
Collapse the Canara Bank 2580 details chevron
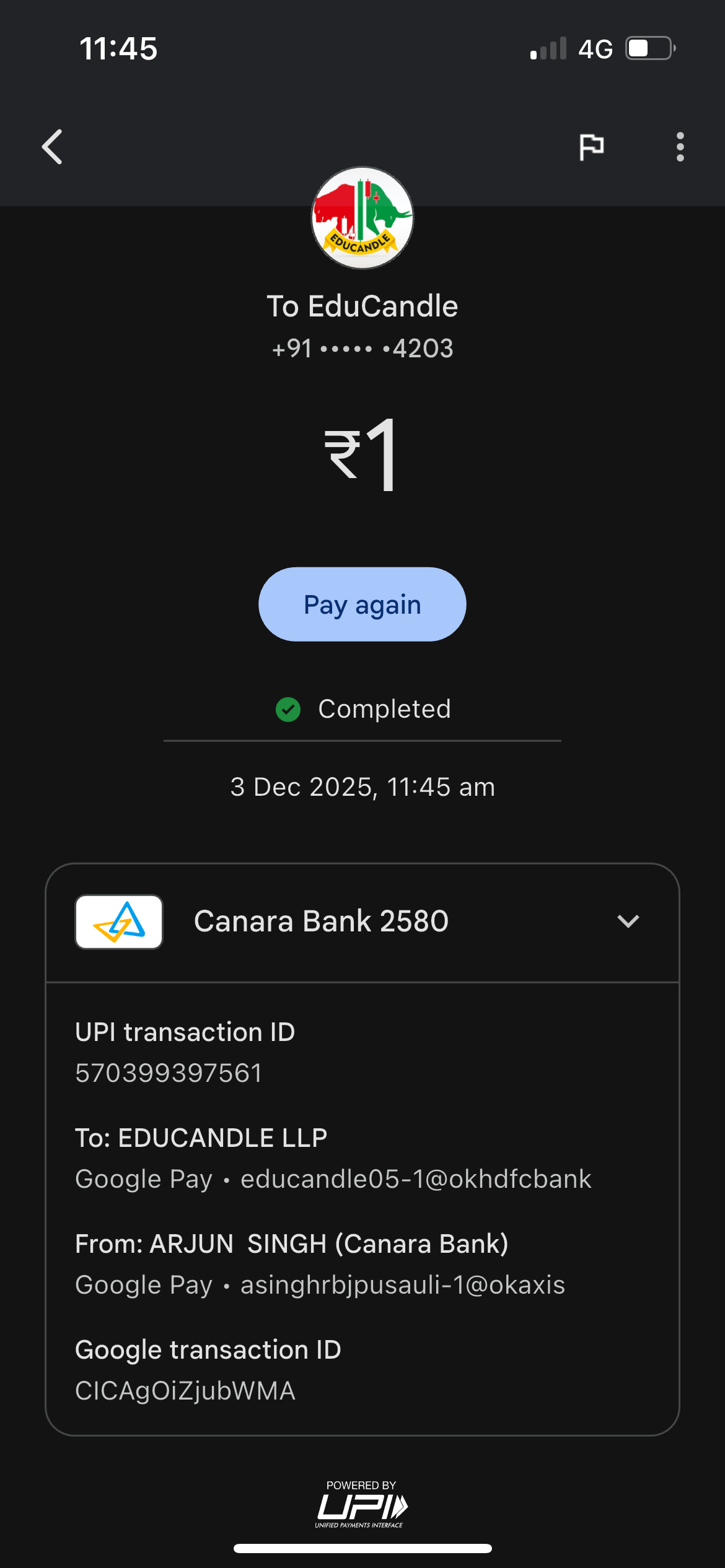pos(628,921)
